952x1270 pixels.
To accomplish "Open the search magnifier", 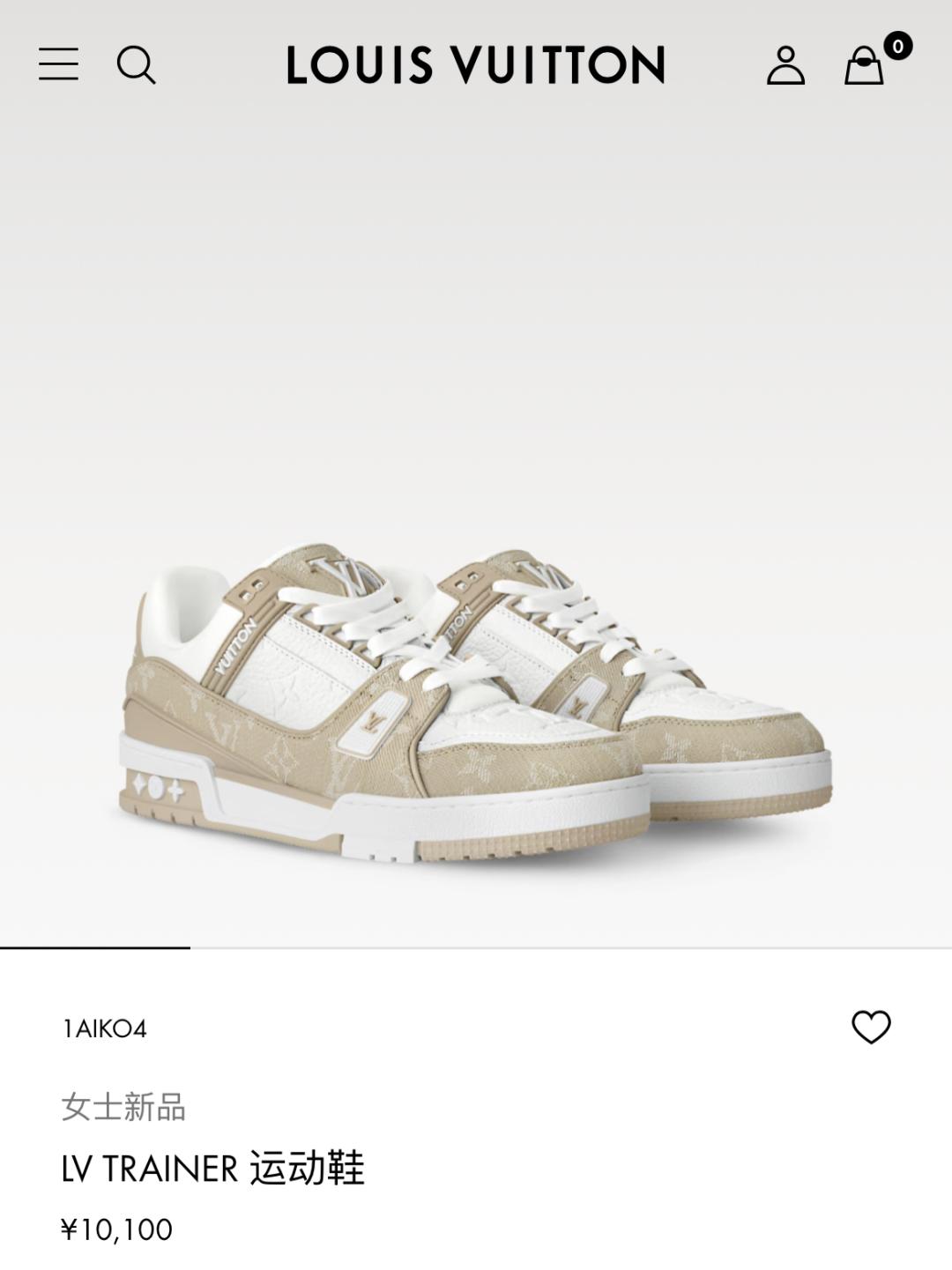I will (136, 65).
